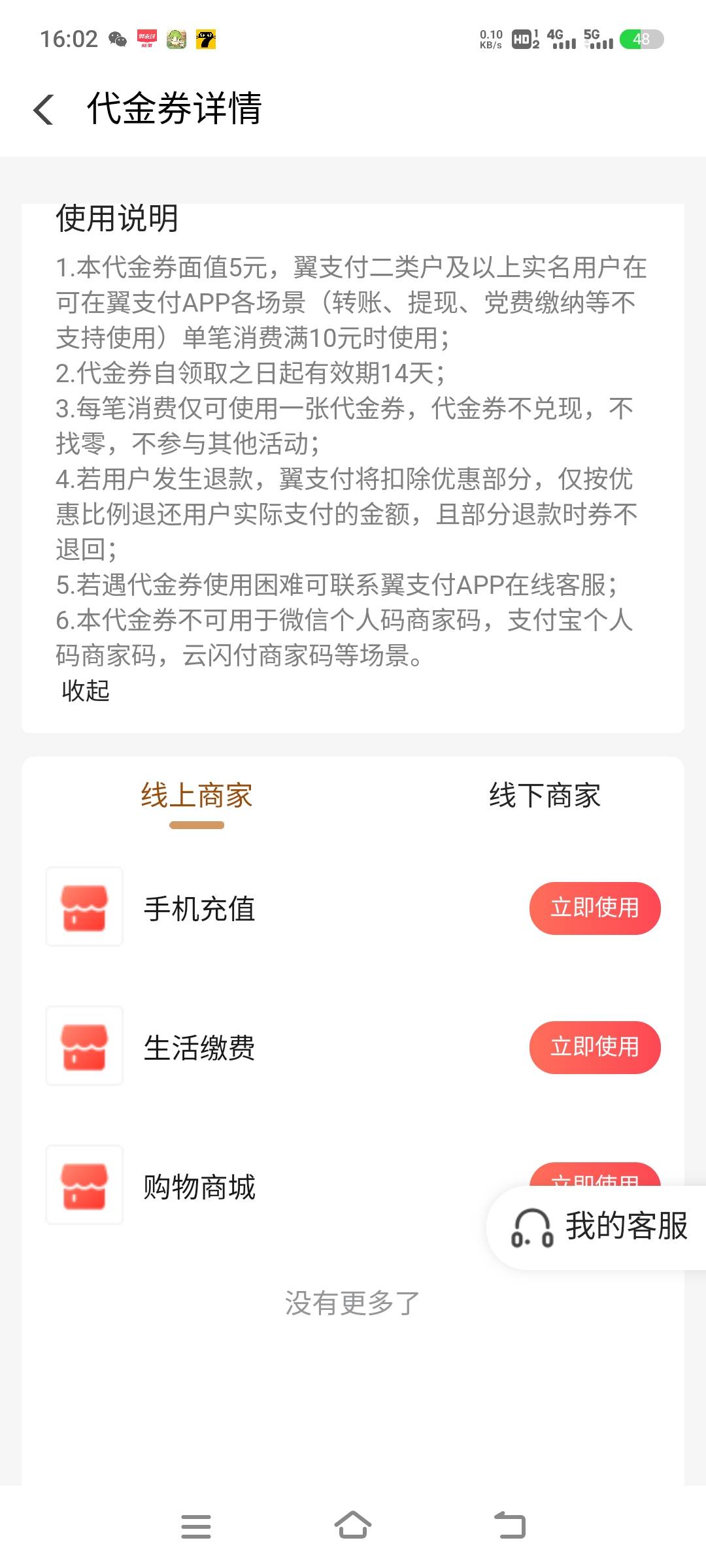Image resolution: width=706 pixels, height=1568 pixels.
Task: Open the system recent apps menu
Action: click(195, 1526)
